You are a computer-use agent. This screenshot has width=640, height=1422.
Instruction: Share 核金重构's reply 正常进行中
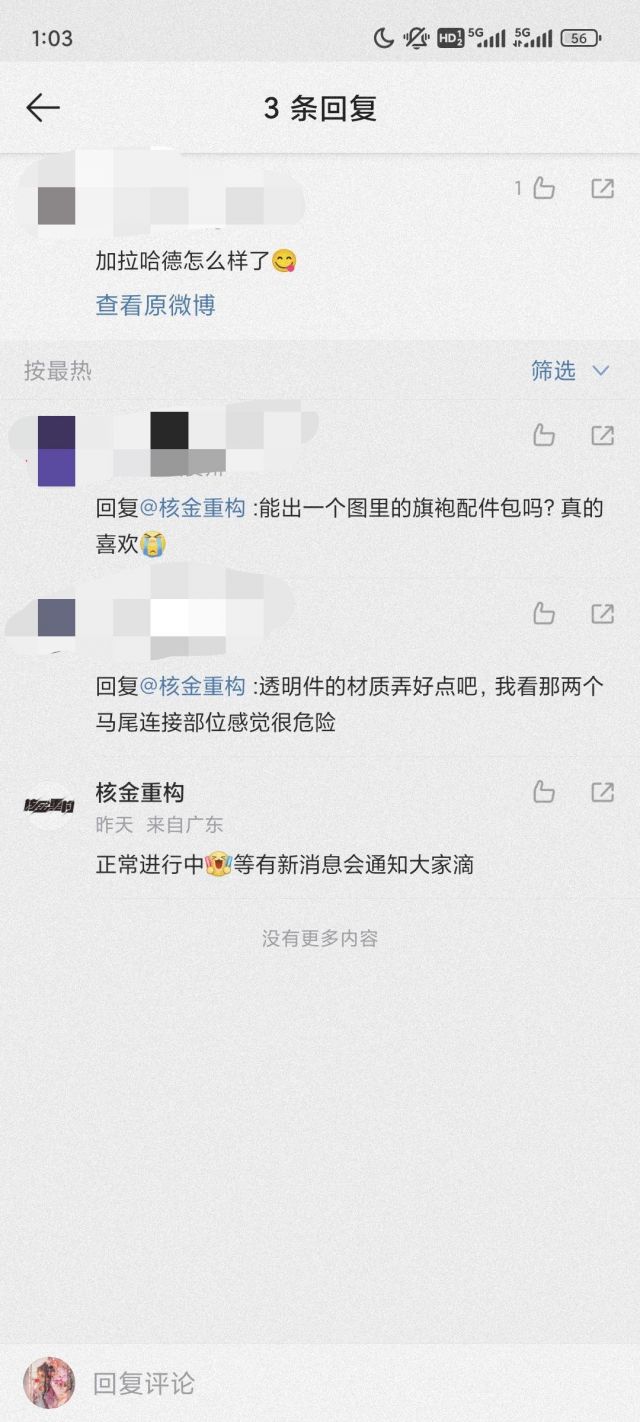pos(602,792)
